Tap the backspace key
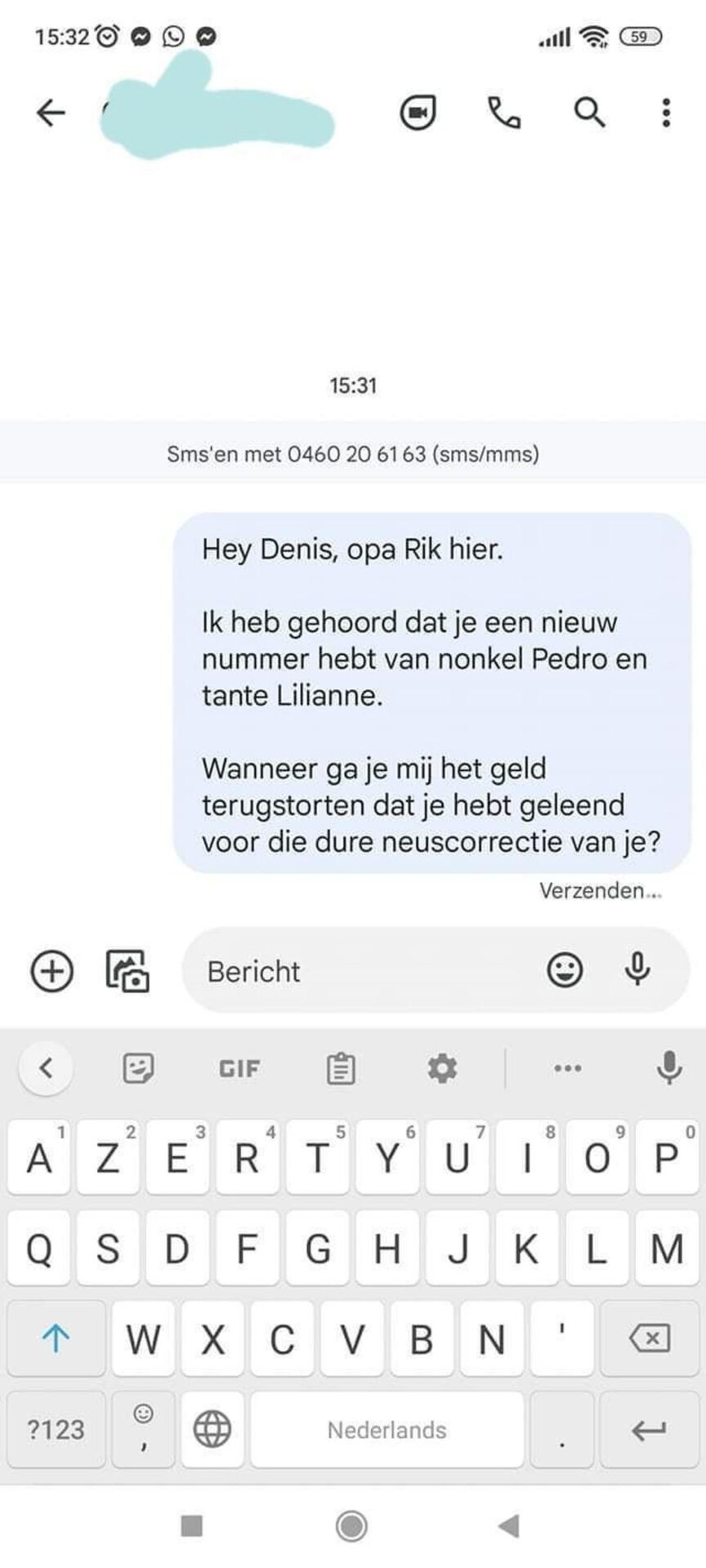 tap(650, 1338)
